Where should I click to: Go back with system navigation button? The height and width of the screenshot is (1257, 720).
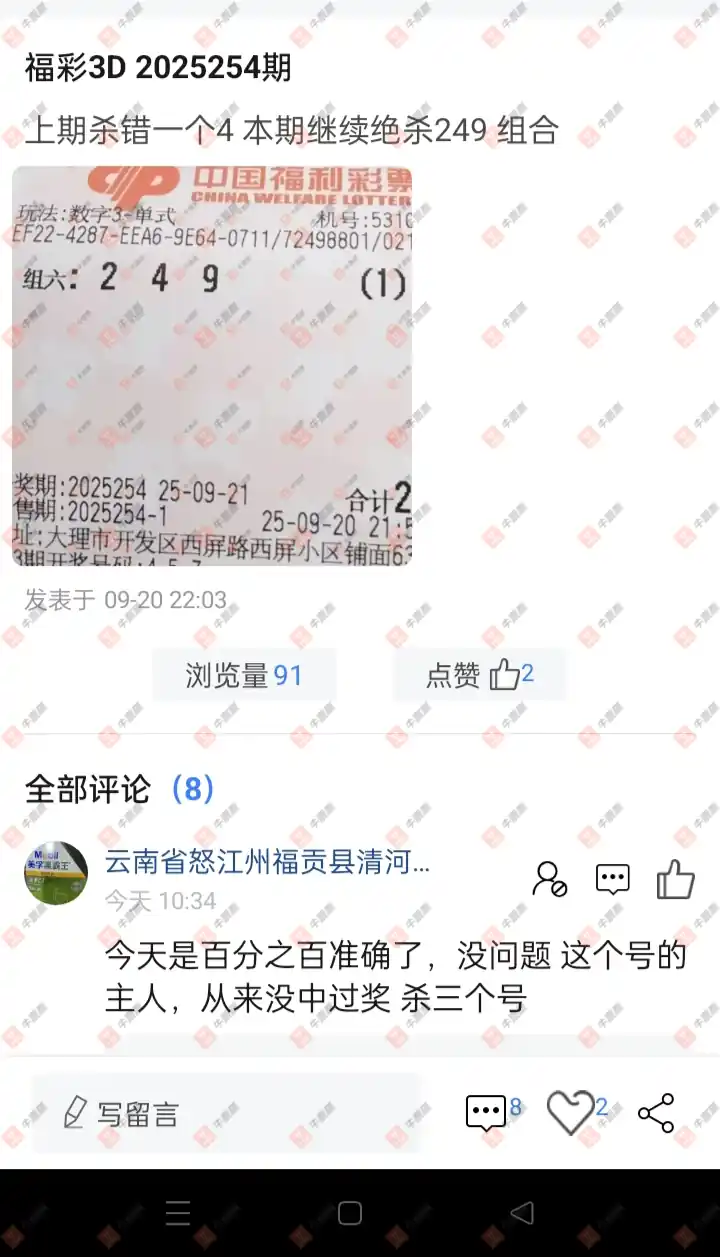(522, 1213)
